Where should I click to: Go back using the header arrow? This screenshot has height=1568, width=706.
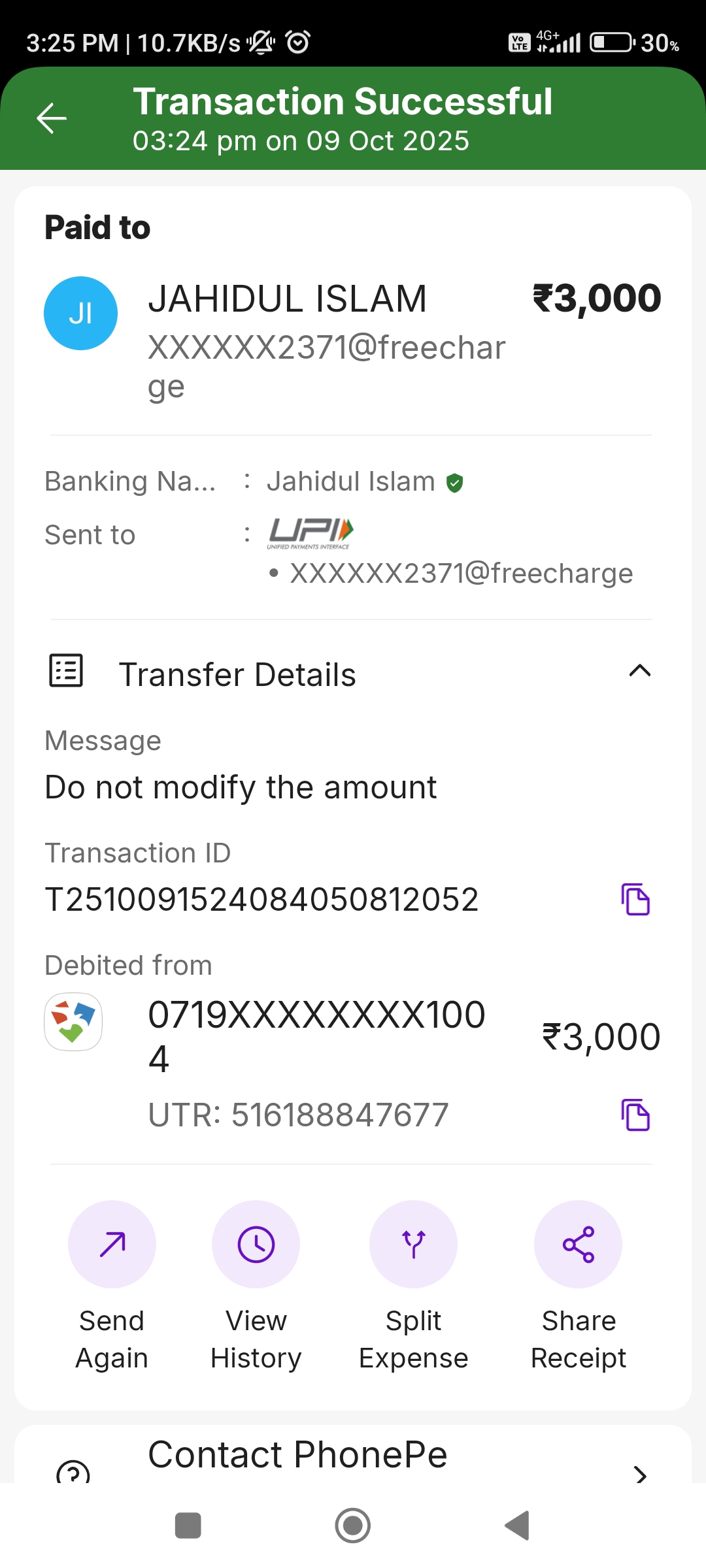click(52, 118)
